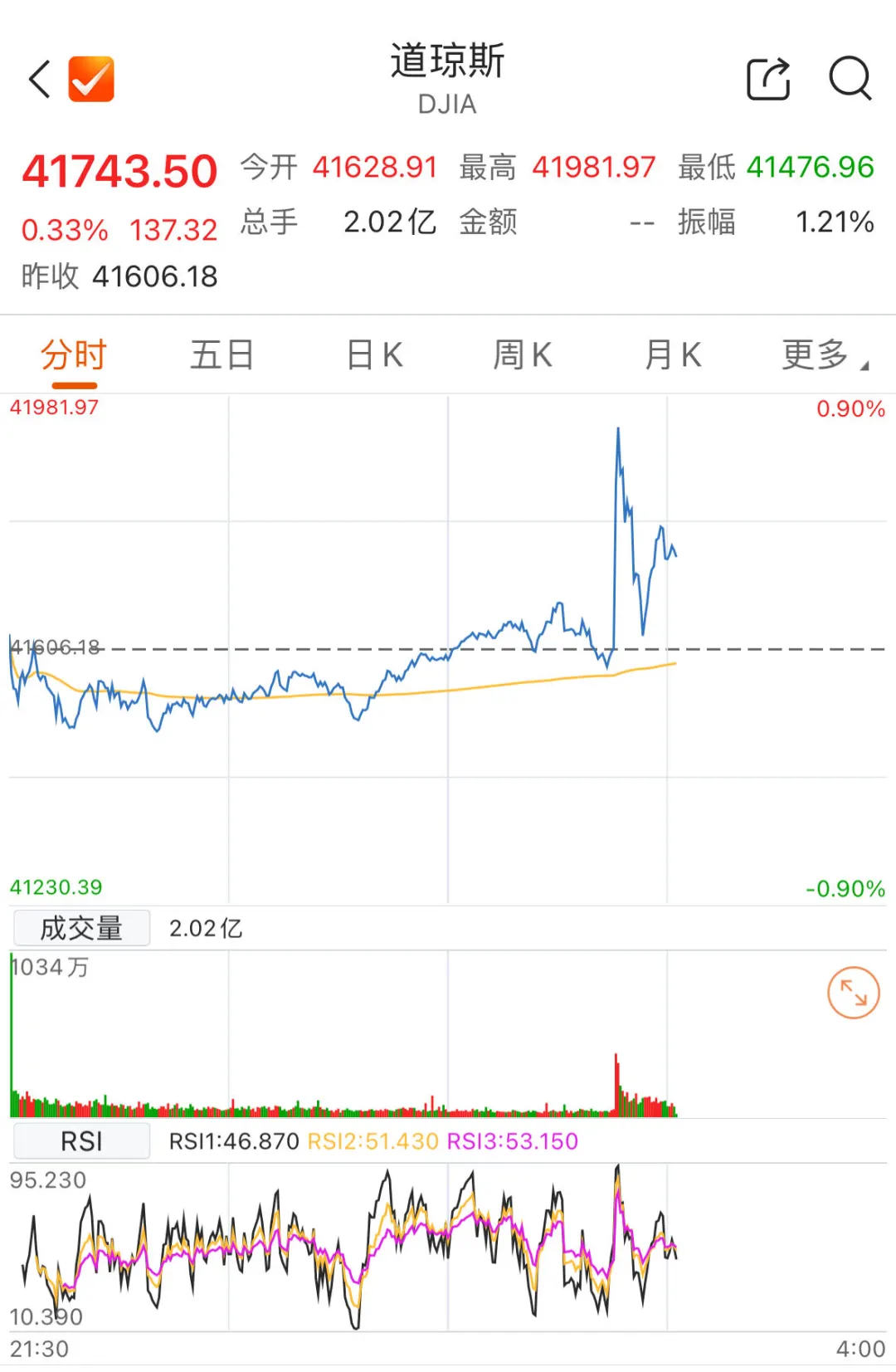Click the blue intraday price line
Viewport: 896px width, 1372px height.
498,631
